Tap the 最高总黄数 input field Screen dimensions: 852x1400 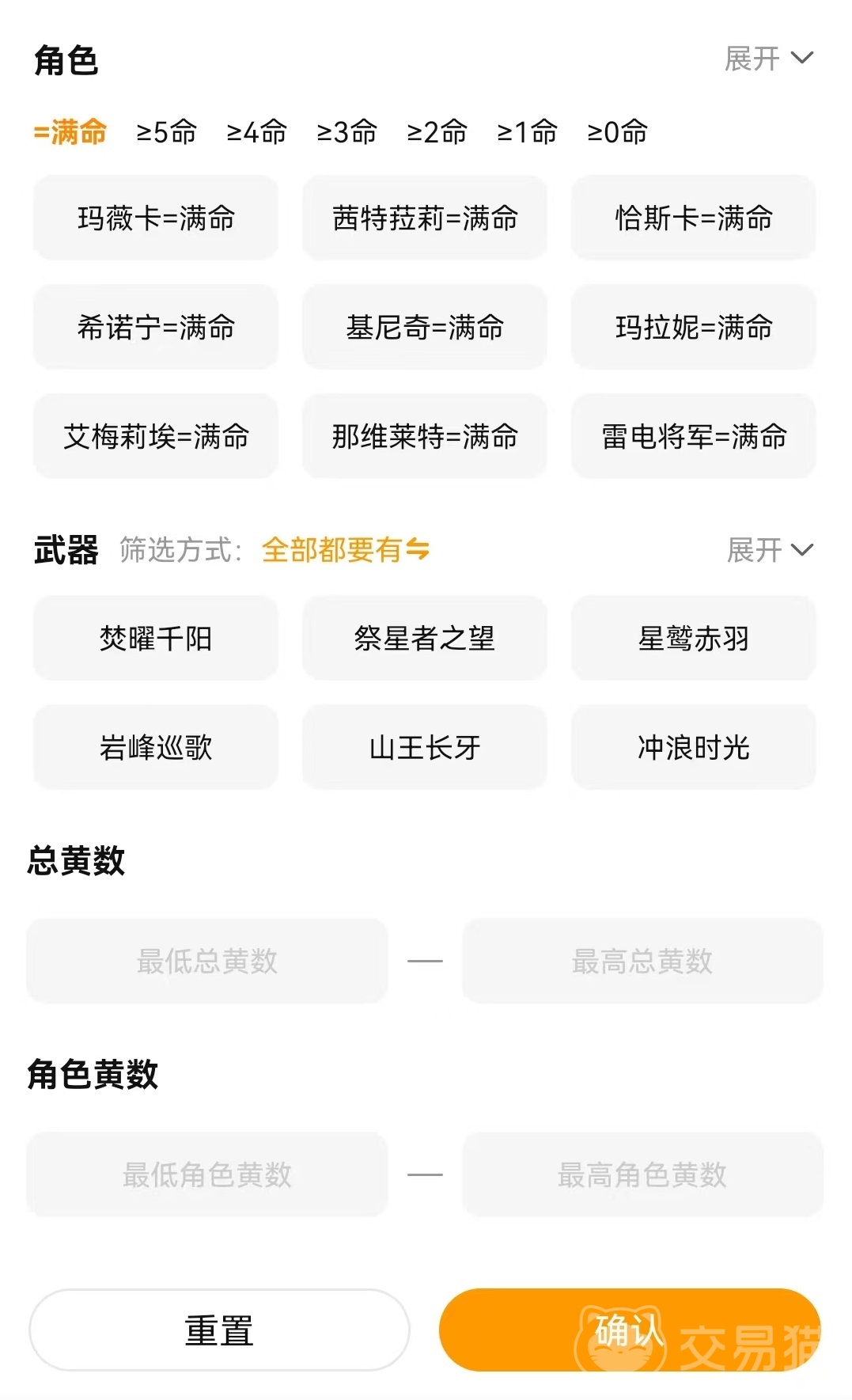point(642,961)
